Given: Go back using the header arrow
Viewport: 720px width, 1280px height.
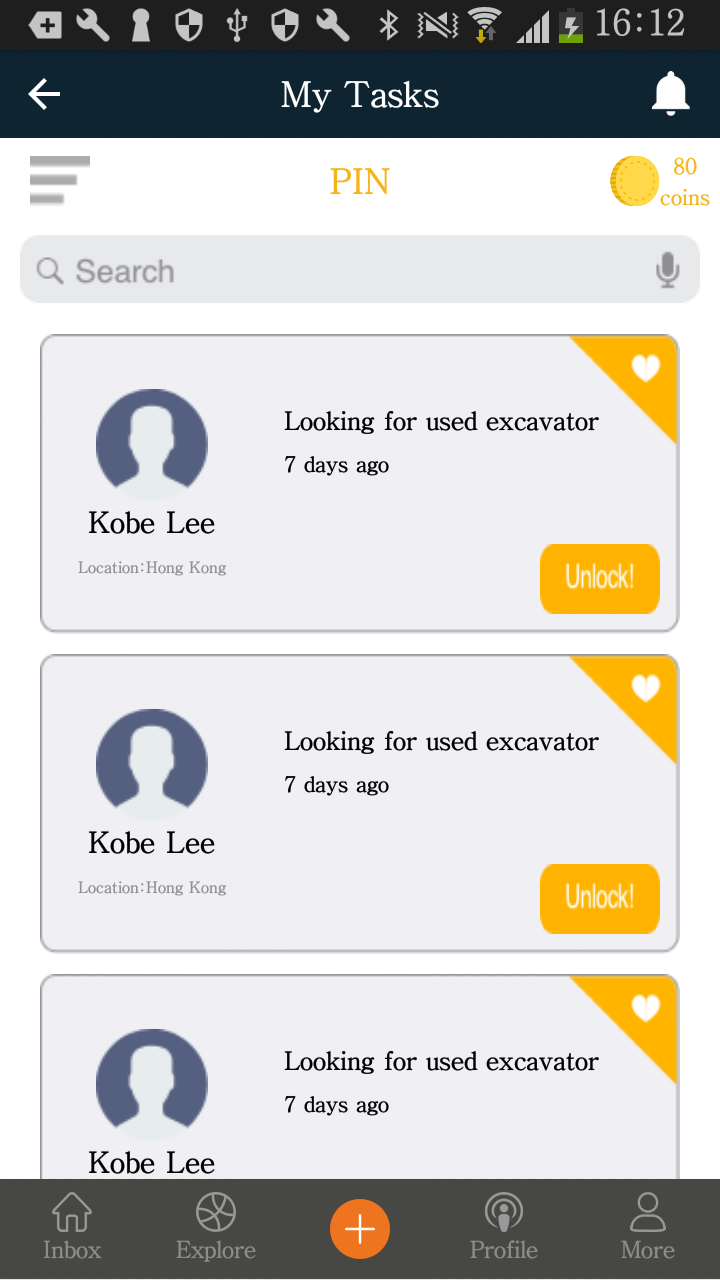Looking at the screenshot, I should click(44, 95).
